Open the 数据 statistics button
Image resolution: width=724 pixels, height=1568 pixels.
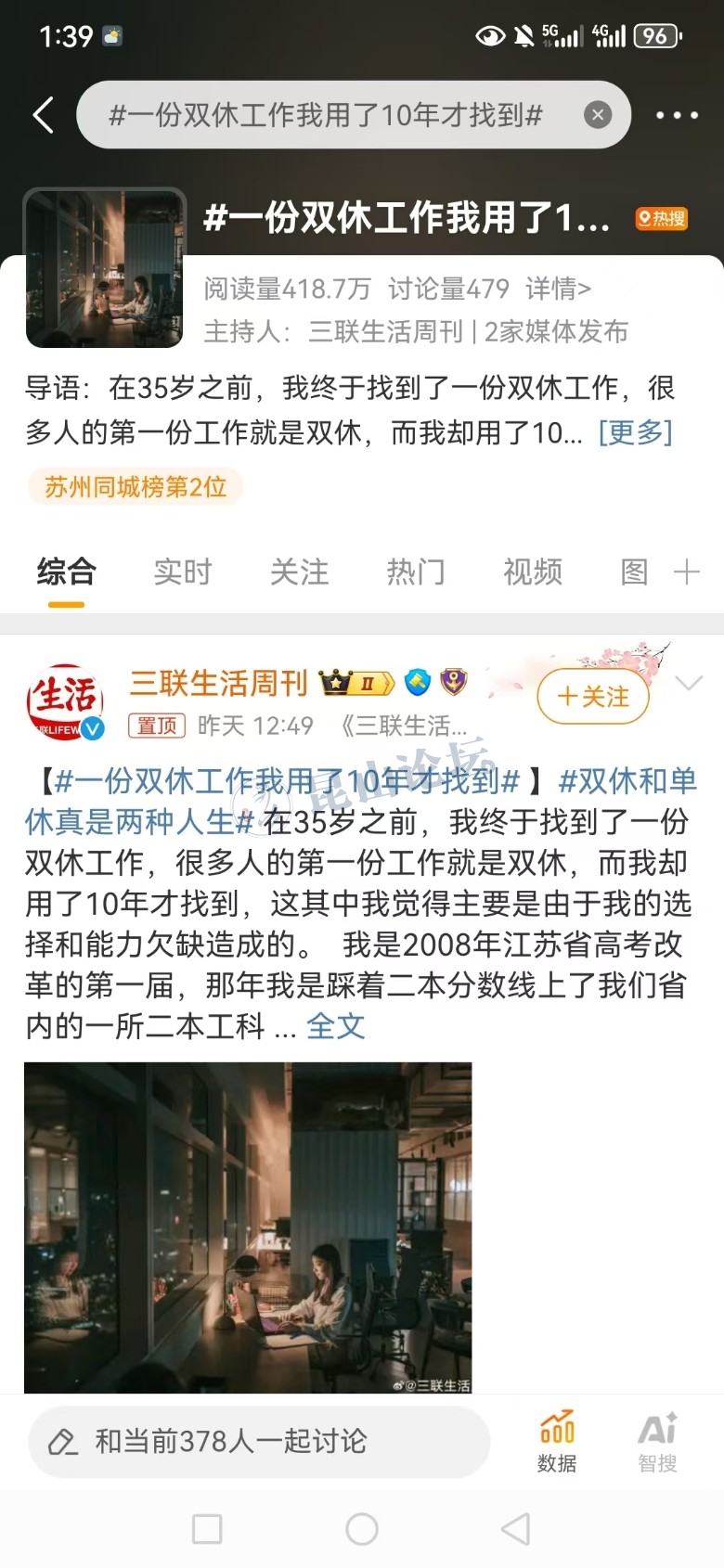[557, 1441]
